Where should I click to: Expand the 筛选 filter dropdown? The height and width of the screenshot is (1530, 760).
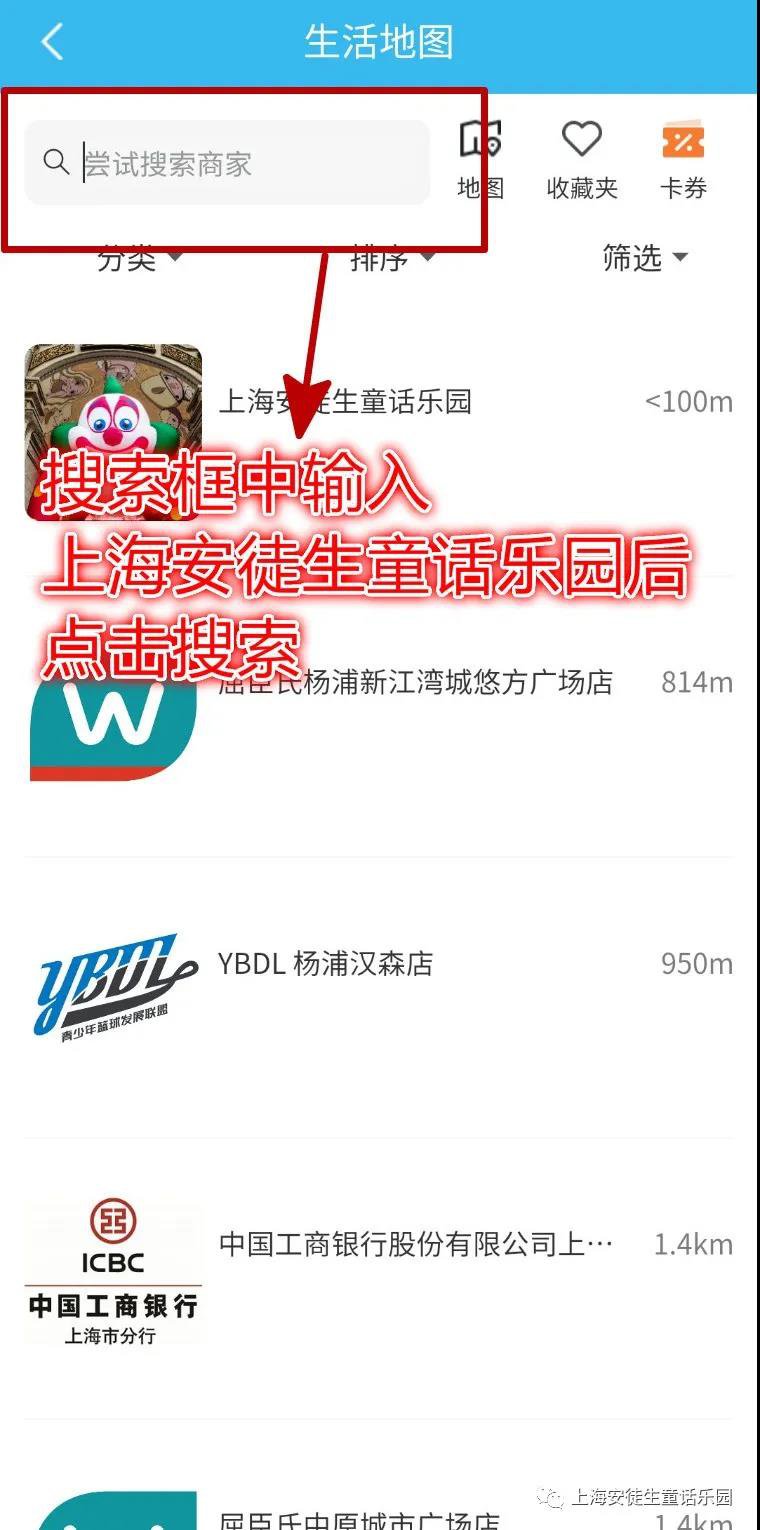point(644,258)
